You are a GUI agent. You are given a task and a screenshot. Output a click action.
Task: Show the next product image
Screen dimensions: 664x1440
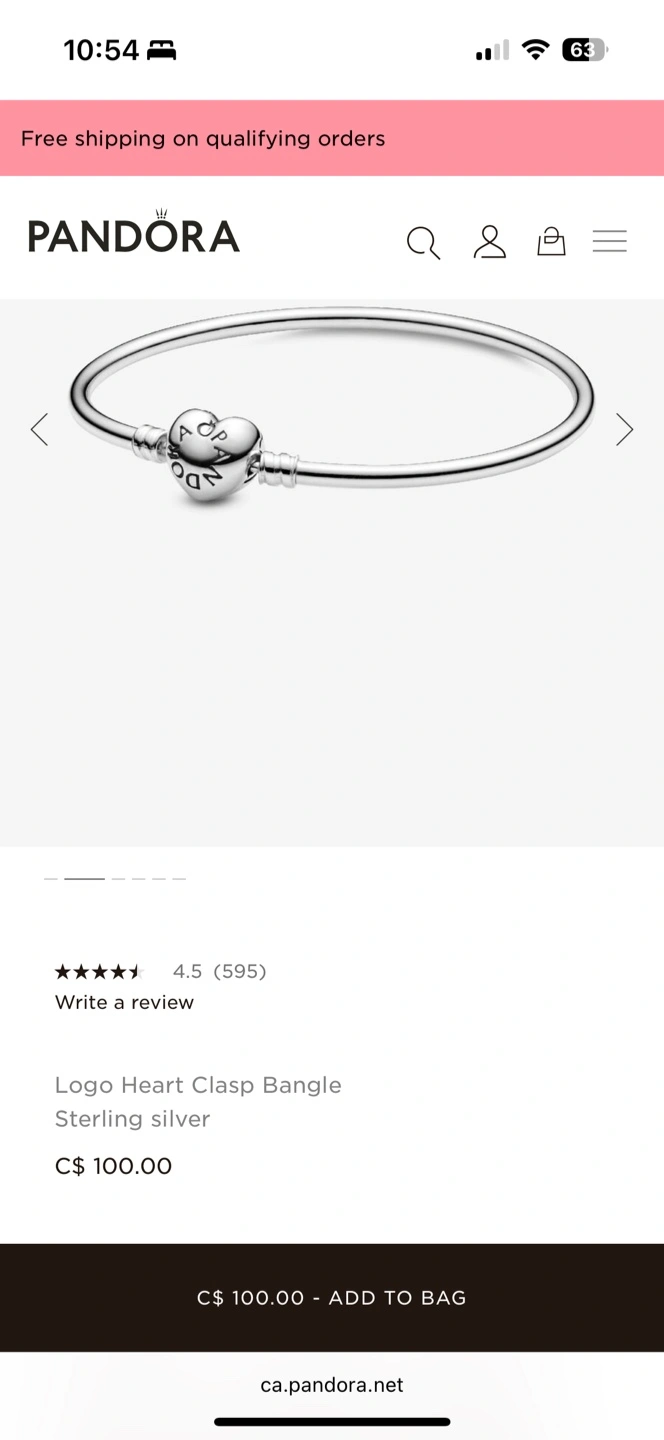(x=625, y=430)
